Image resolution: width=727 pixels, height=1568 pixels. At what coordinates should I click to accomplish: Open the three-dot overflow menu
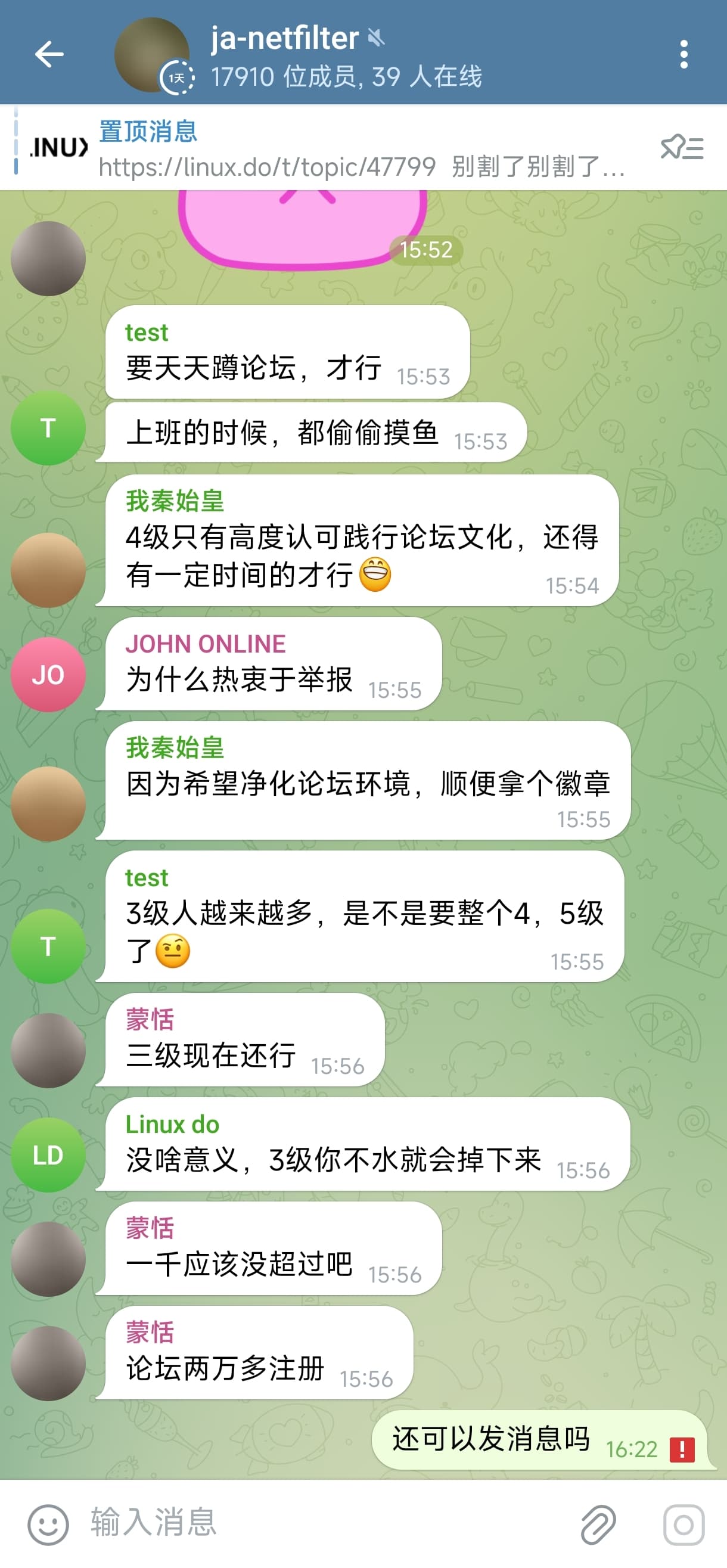(683, 54)
